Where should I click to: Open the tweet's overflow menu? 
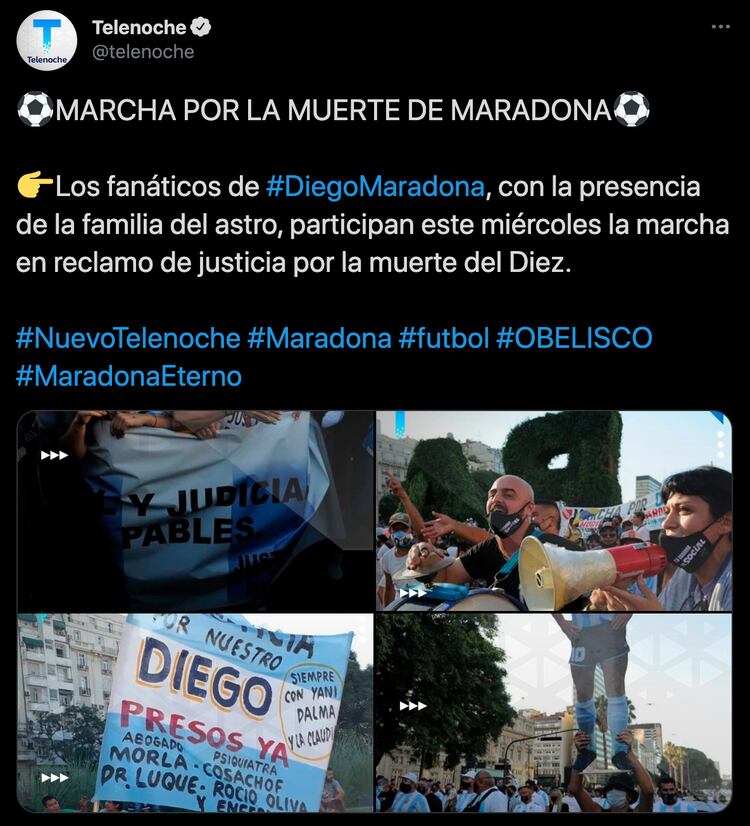(x=720, y=27)
